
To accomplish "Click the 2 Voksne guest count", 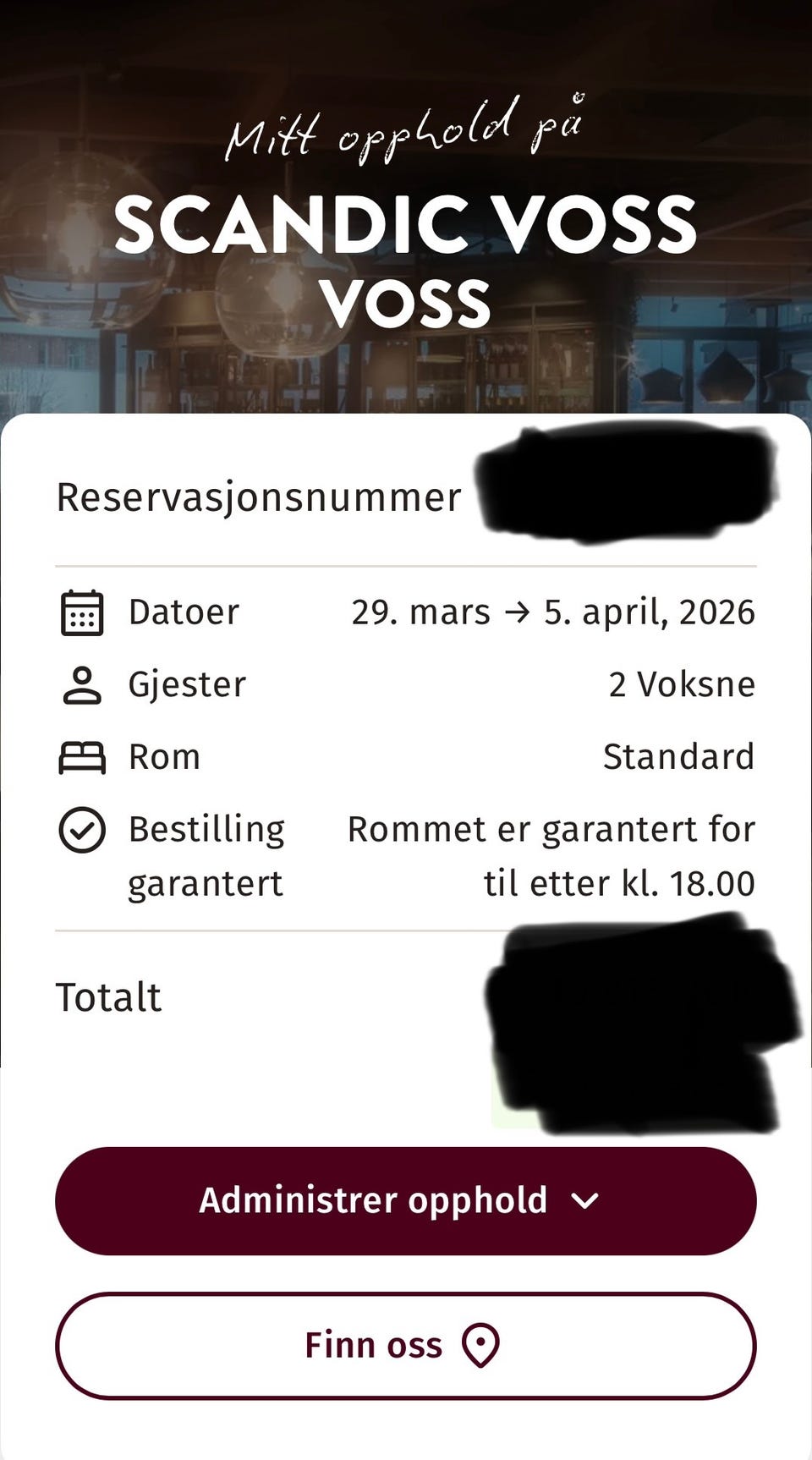I will 682,683.
